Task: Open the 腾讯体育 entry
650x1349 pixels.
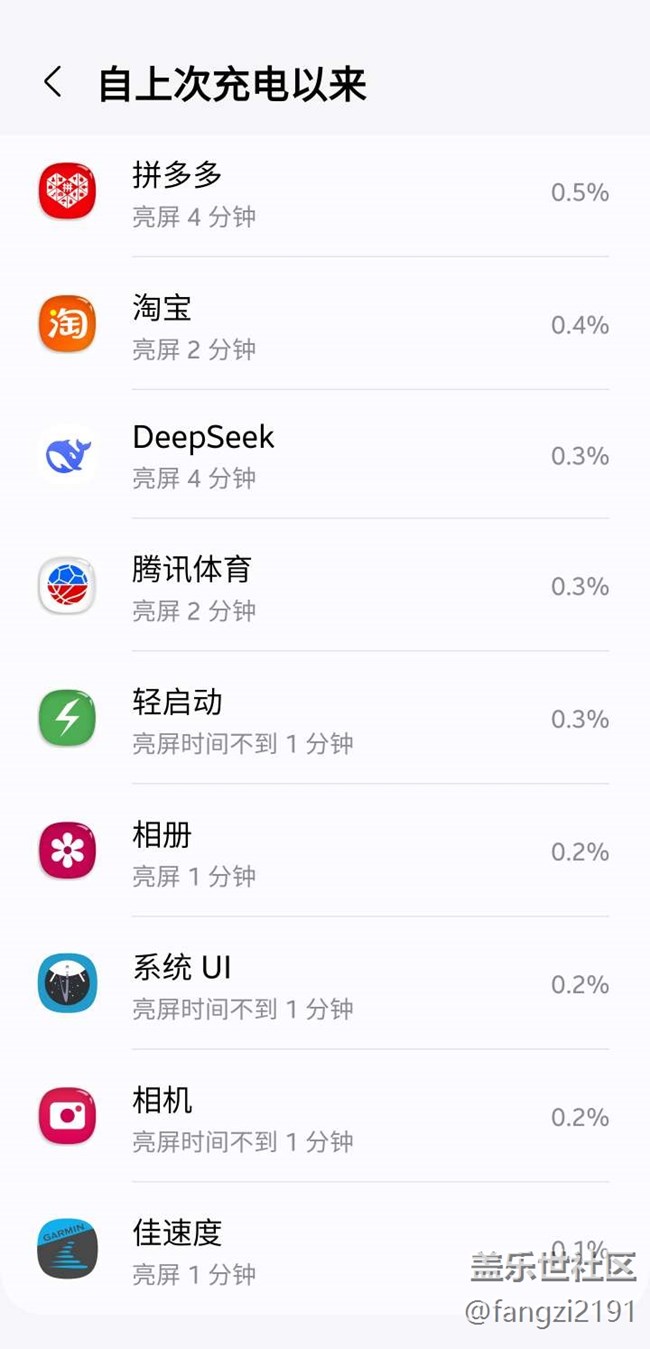Action: point(324,587)
